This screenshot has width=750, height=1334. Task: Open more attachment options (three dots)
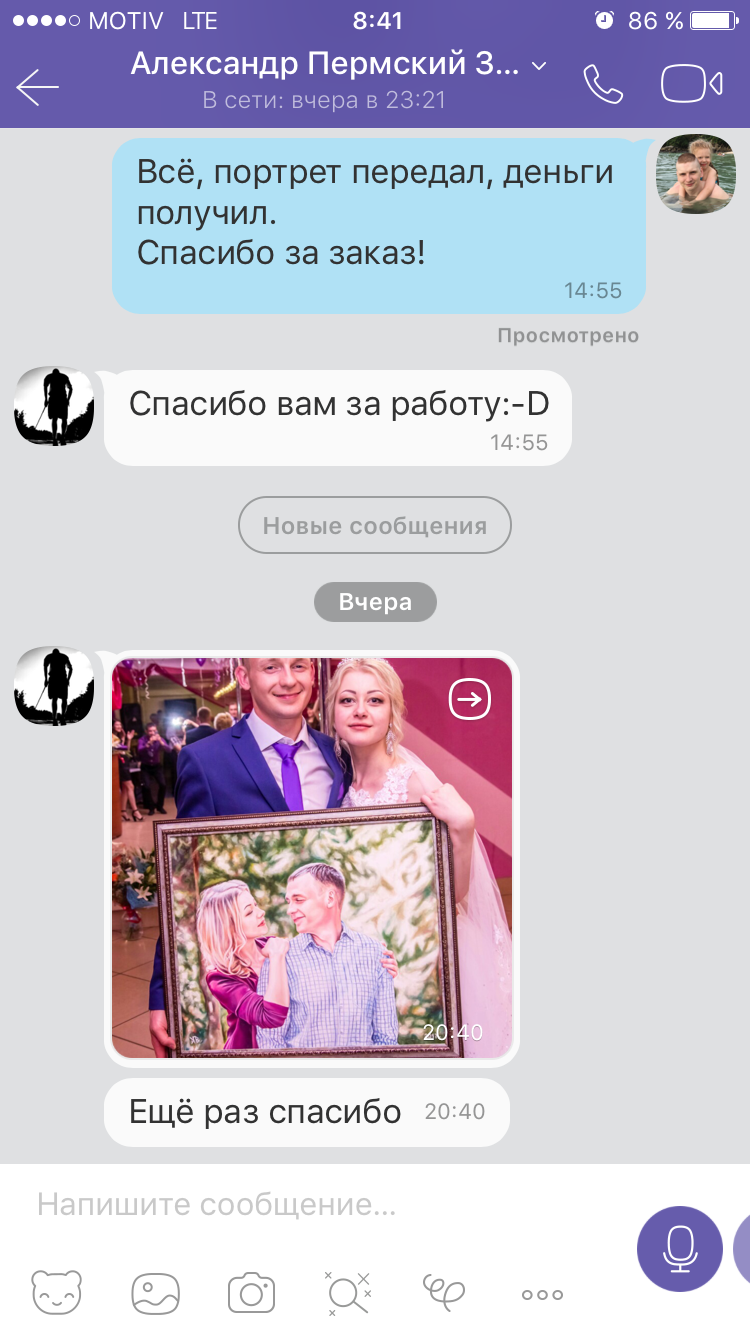coord(542,1295)
